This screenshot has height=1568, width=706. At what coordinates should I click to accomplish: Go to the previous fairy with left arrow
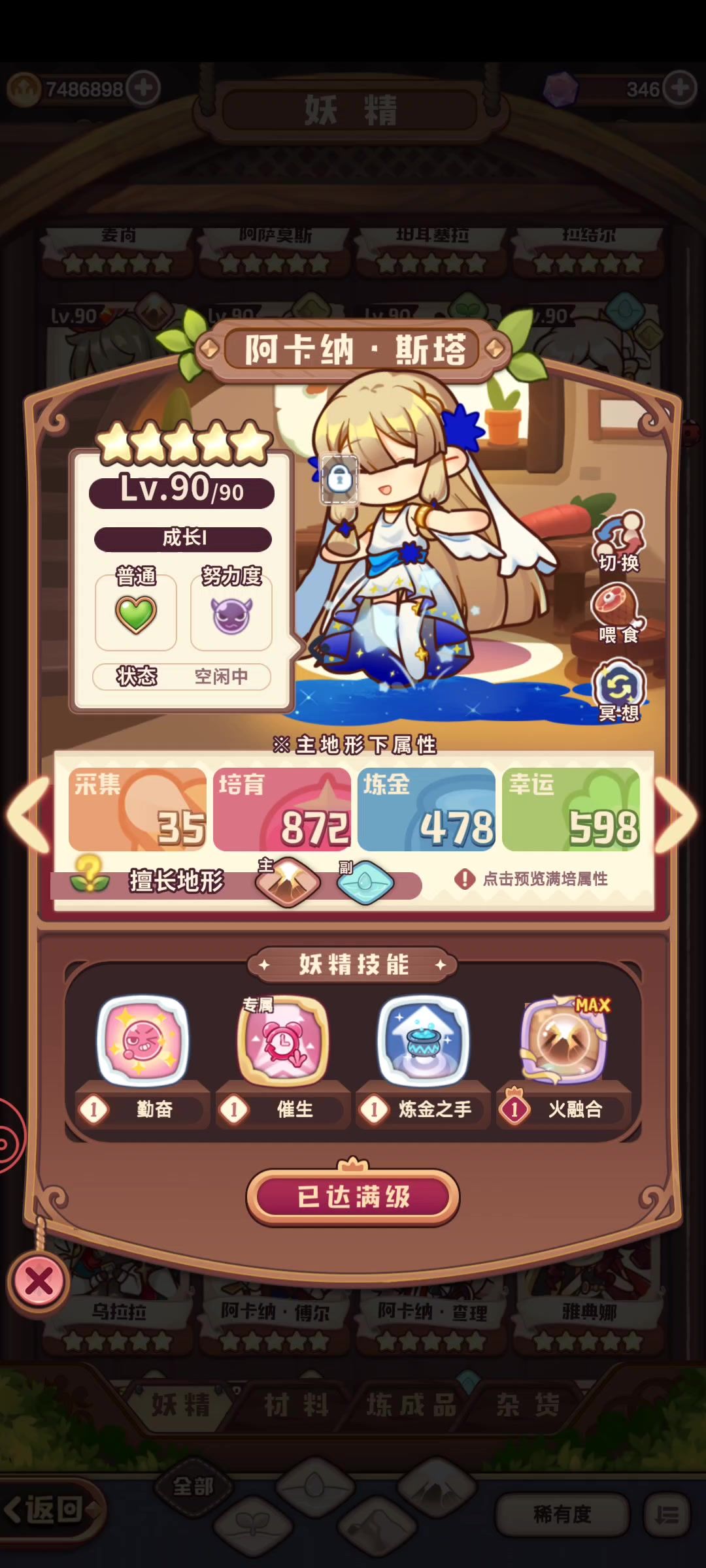pyautogui.click(x=27, y=815)
